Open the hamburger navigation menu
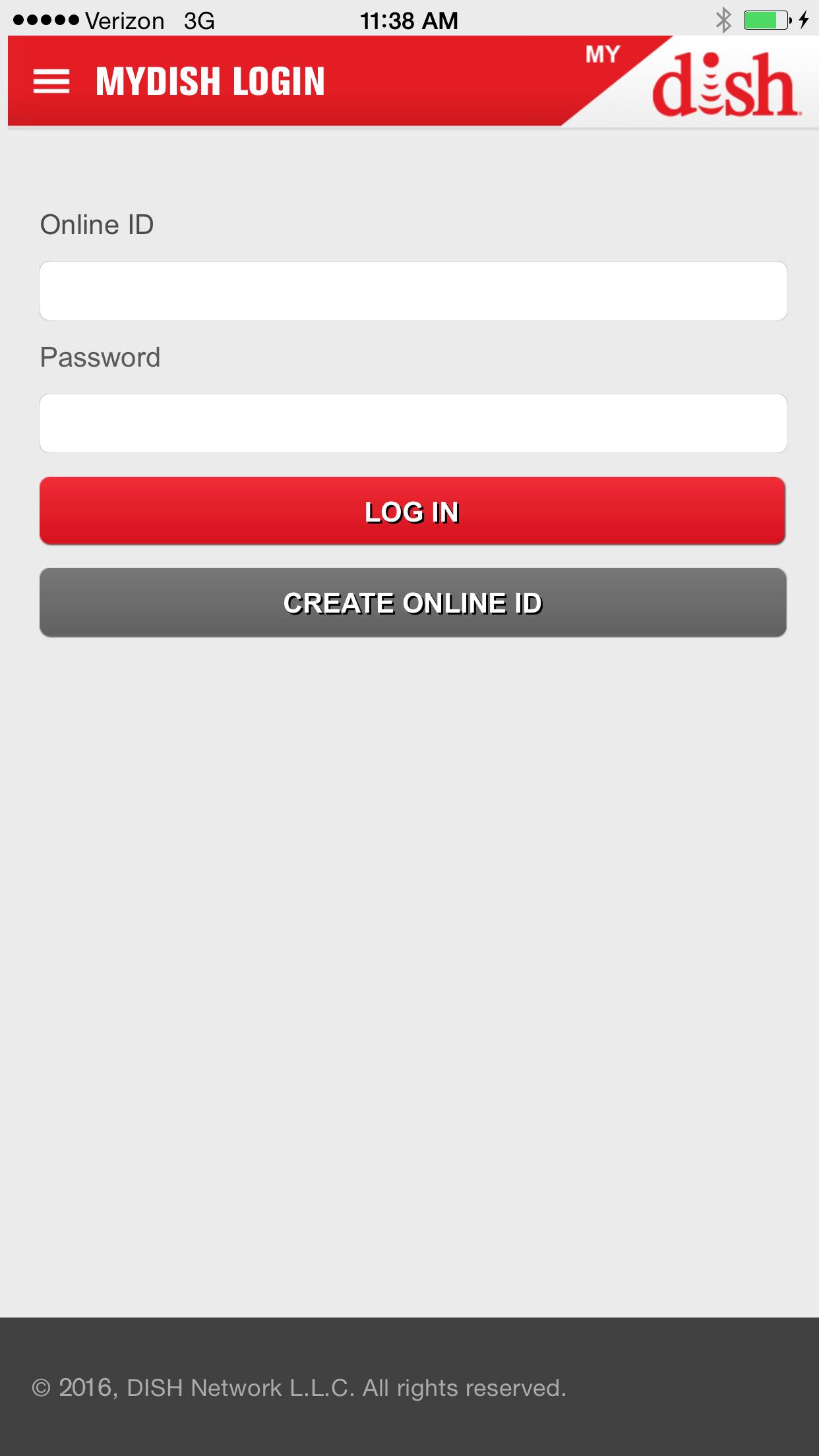 point(49,82)
